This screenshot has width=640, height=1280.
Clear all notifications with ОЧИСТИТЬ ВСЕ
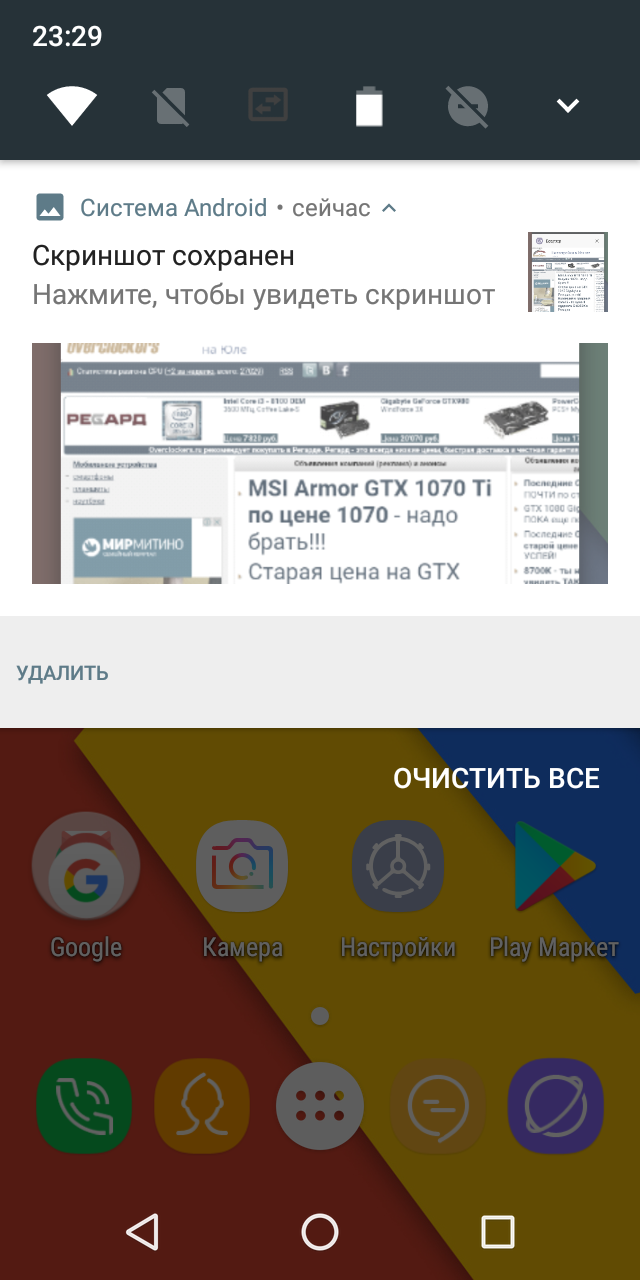click(496, 779)
